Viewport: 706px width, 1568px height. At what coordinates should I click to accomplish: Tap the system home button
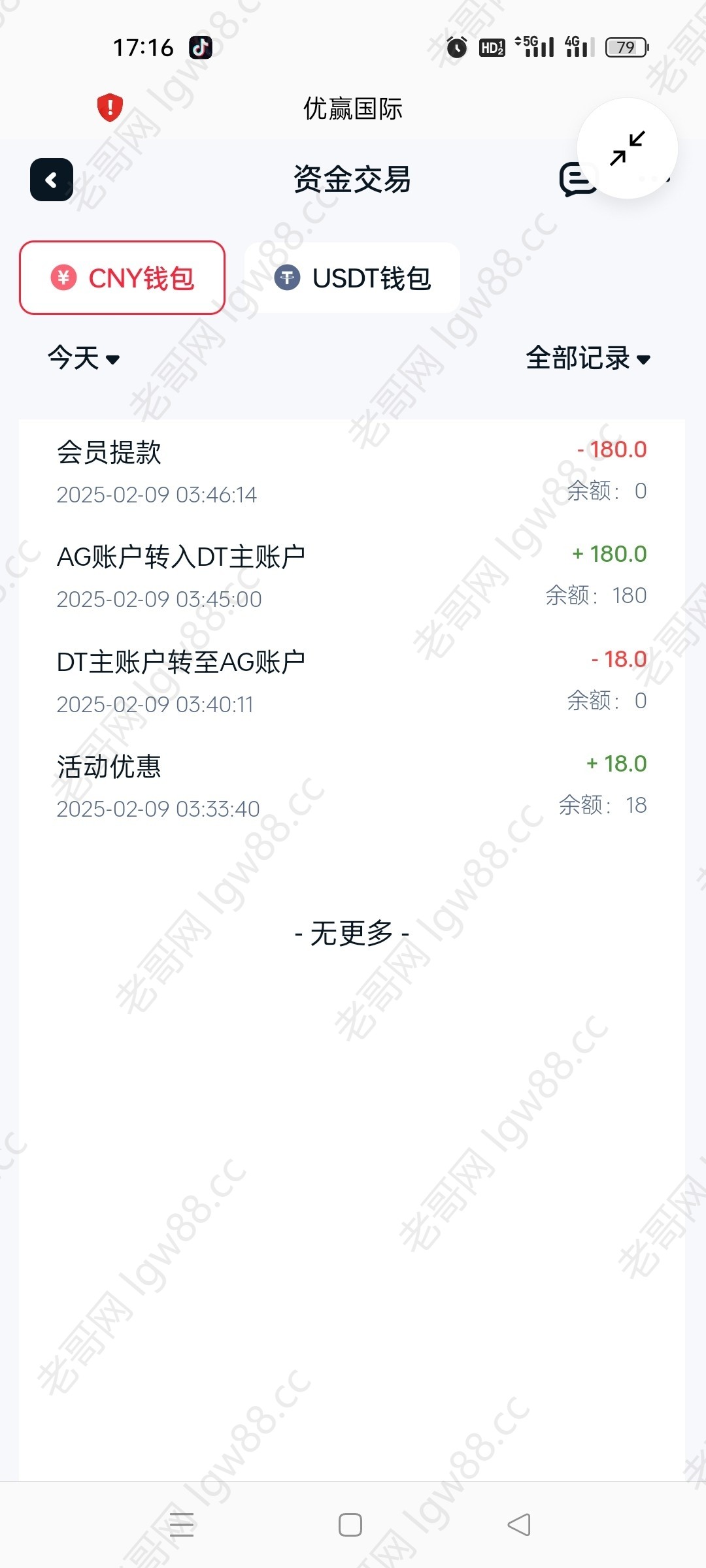click(x=350, y=1525)
